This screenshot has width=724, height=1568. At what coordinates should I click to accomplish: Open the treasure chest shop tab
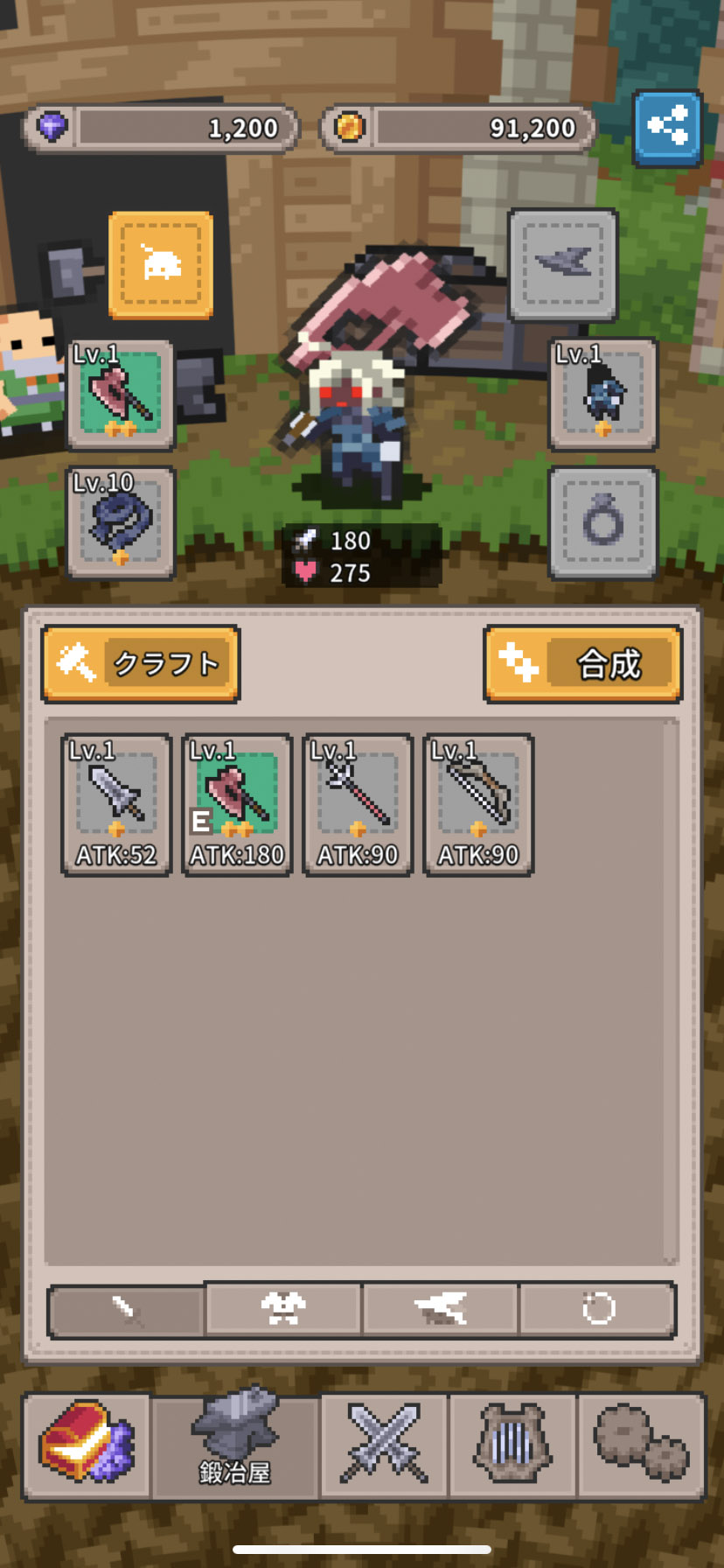point(86,1445)
